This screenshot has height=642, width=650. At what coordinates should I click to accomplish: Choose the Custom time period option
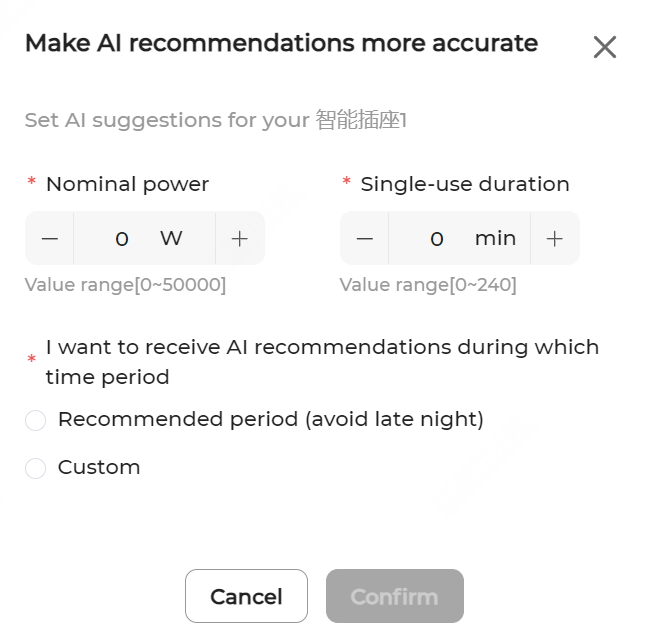pyautogui.click(x=36, y=468)
